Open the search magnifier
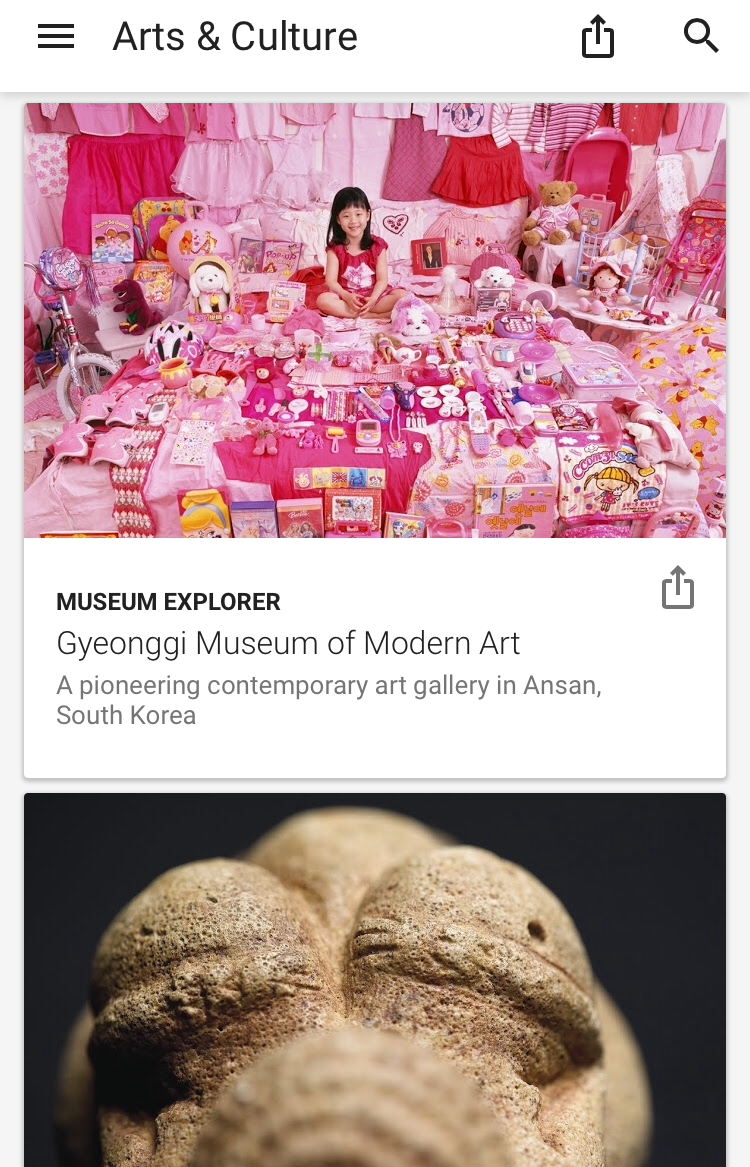Viewport: 750px width, 1167px height. [x=701, y=36]
